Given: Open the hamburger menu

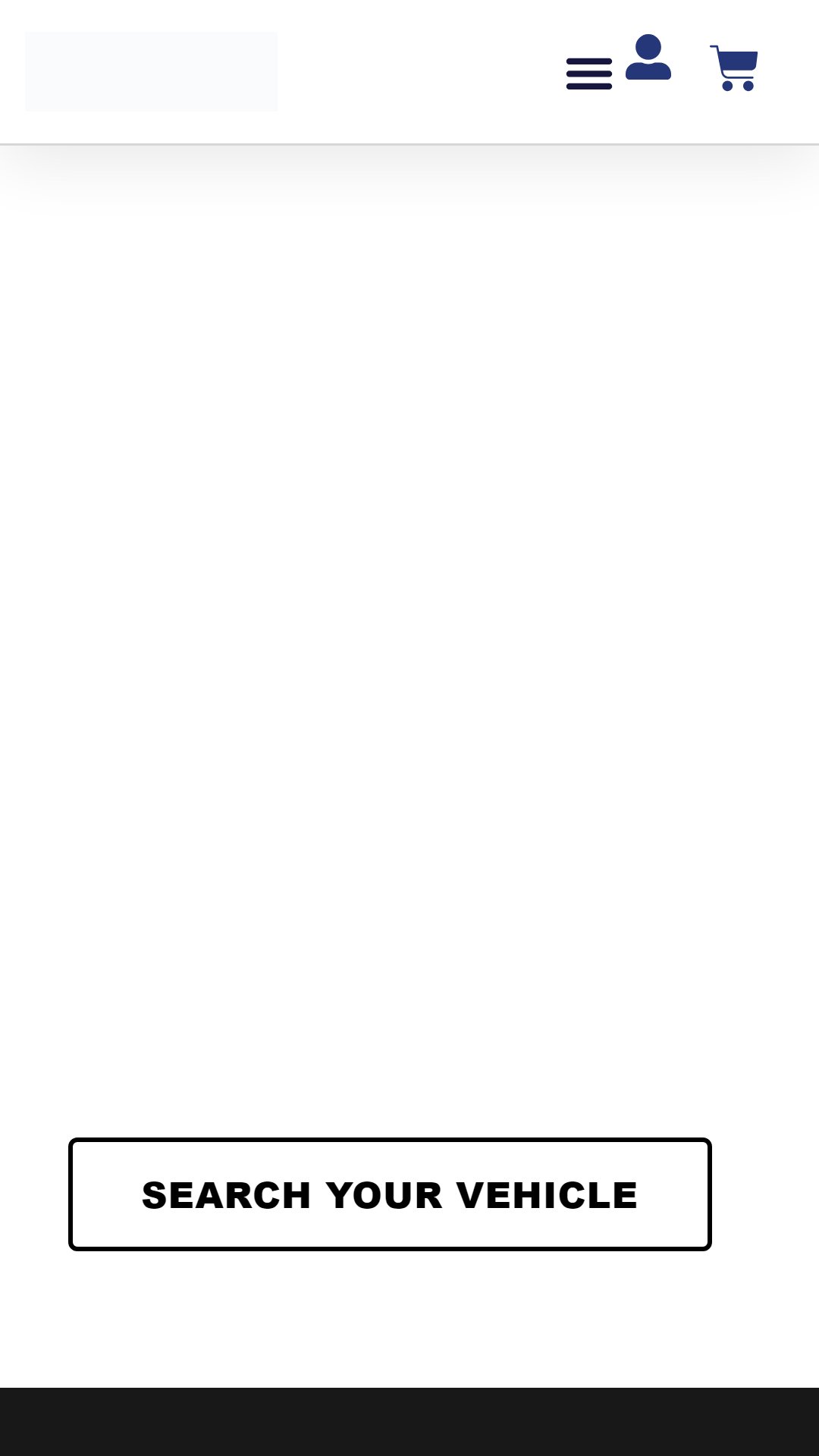Looking at the screenshot, I should pyautogui.click(x=589, y=74).
